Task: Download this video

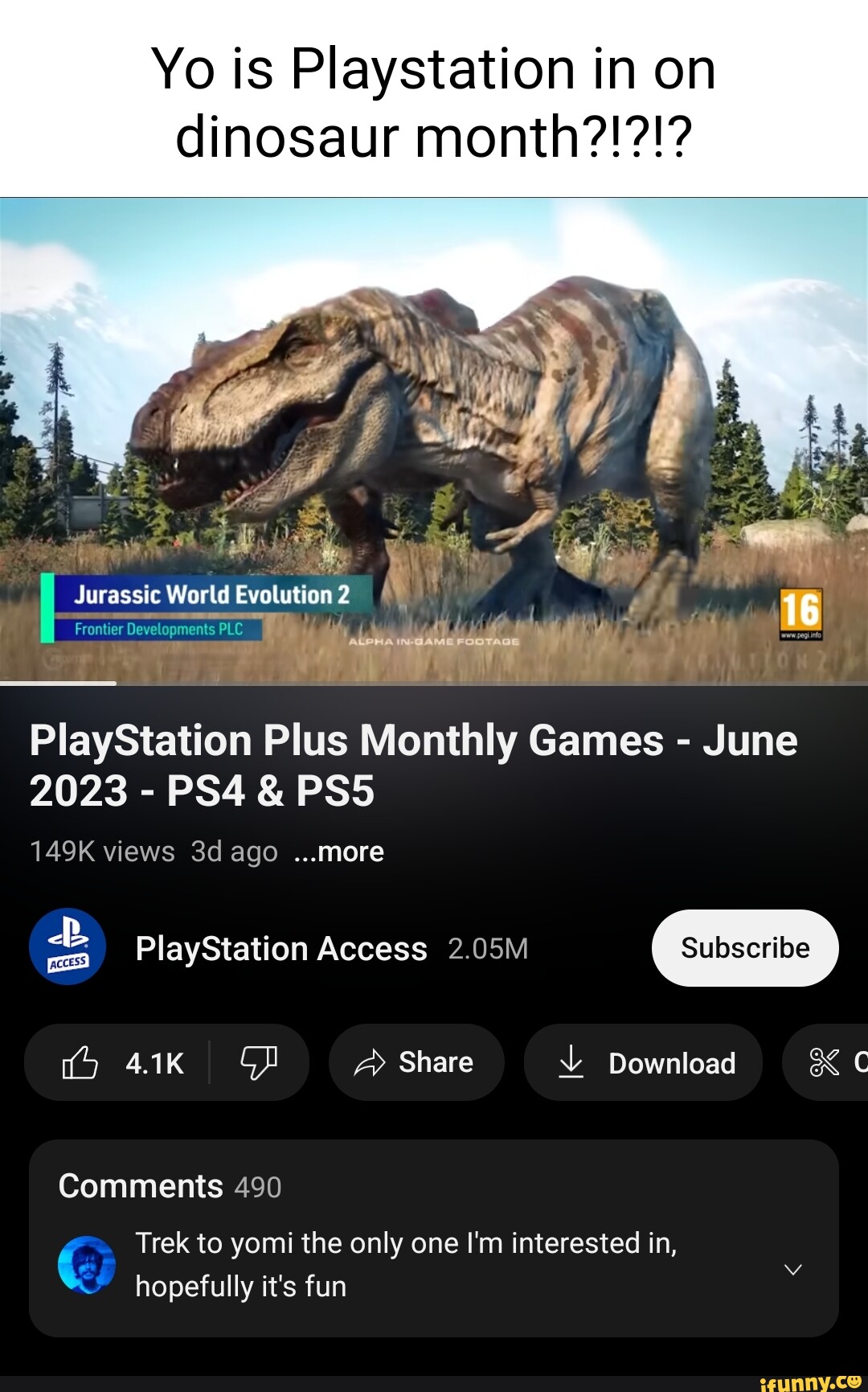Action: pyautogui.click(x=643, y=1062)
